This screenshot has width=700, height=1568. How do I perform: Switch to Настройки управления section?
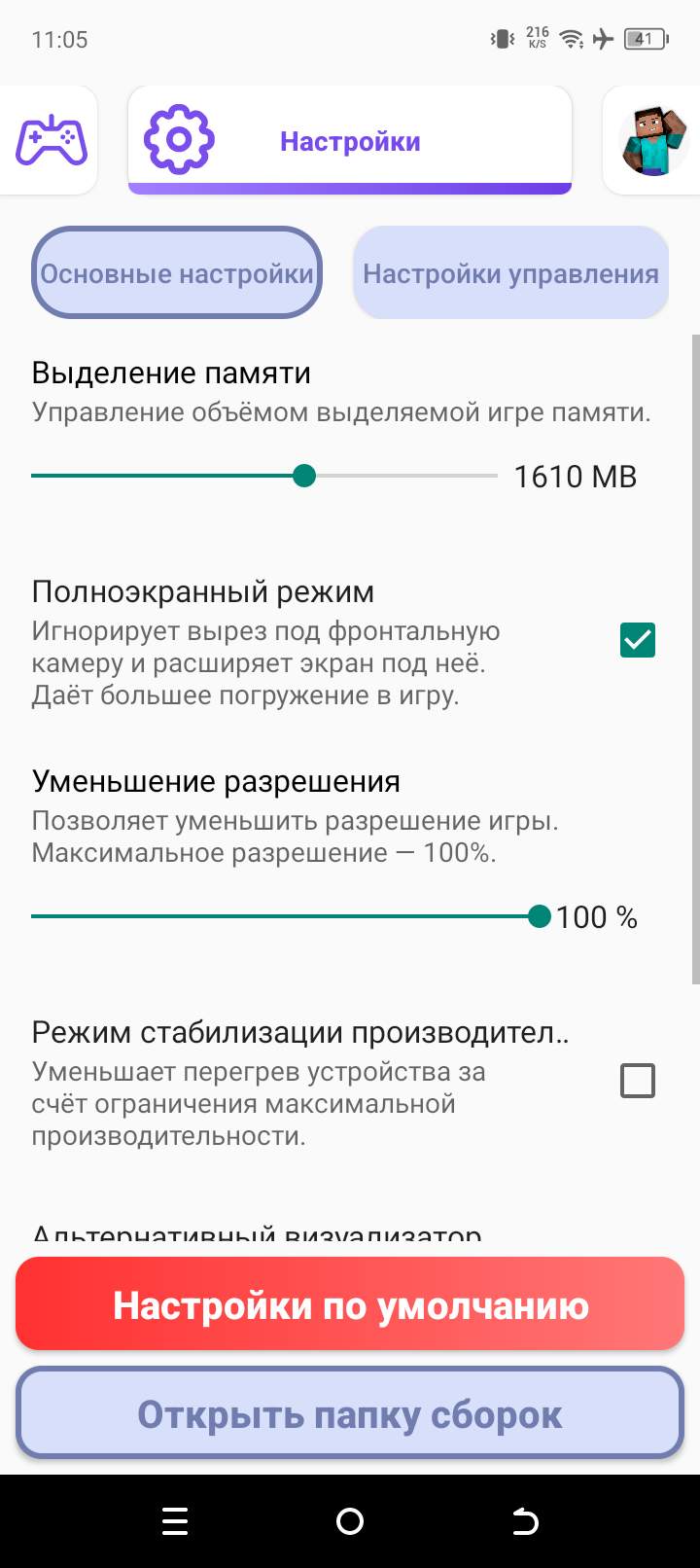(510, 273)
